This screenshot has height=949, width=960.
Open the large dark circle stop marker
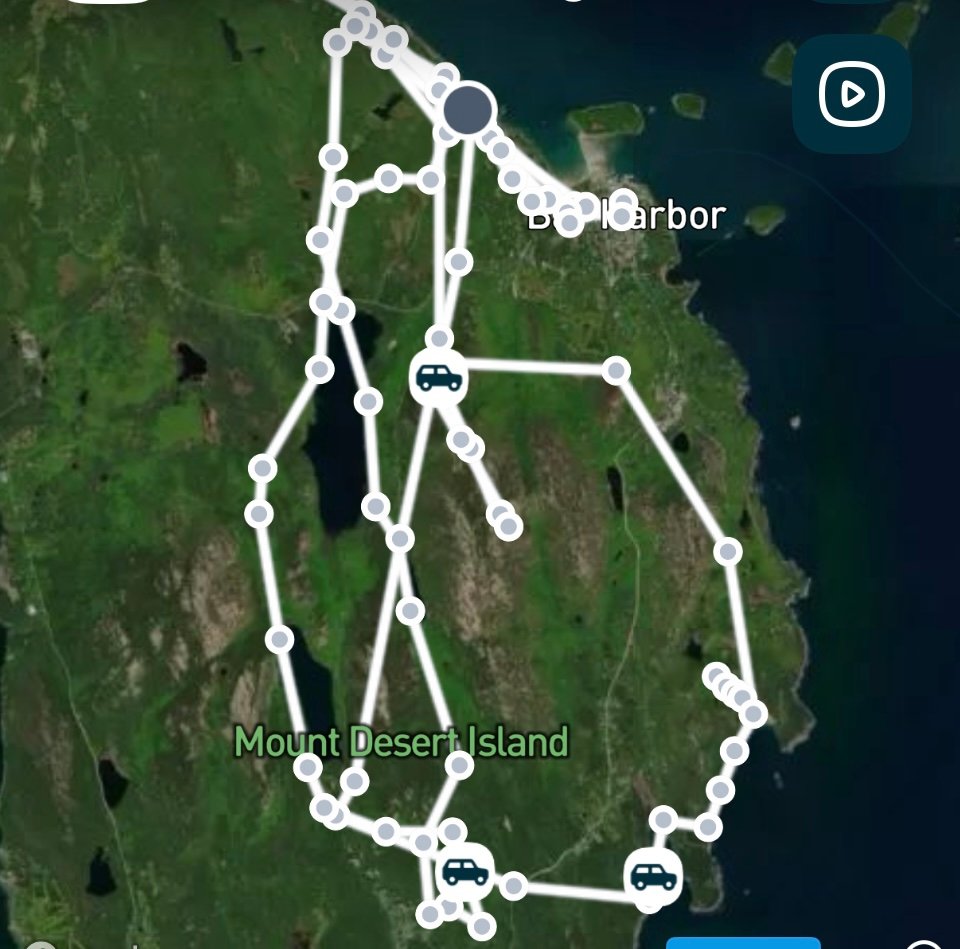click(x=469, y=109)
